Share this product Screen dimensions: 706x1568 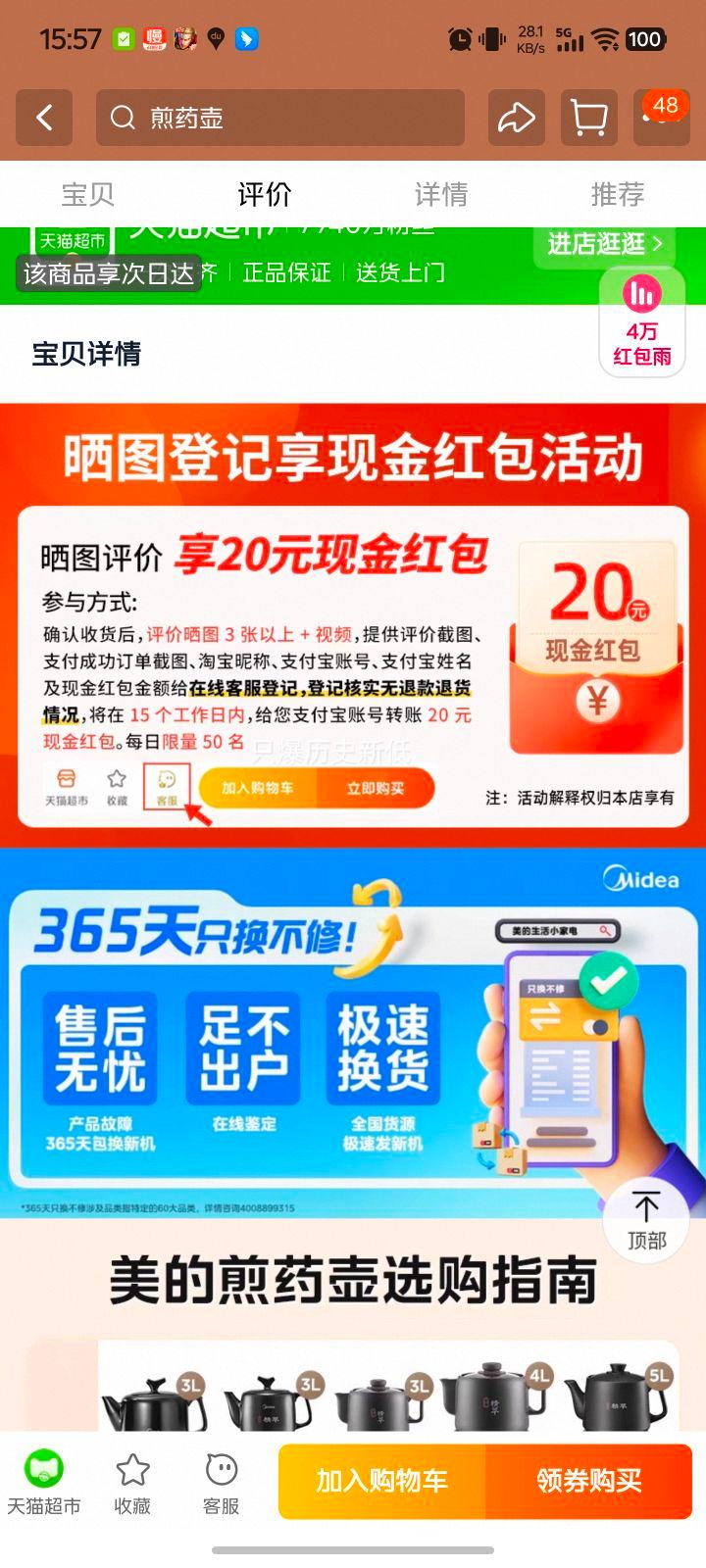click(x=516, y=118)
